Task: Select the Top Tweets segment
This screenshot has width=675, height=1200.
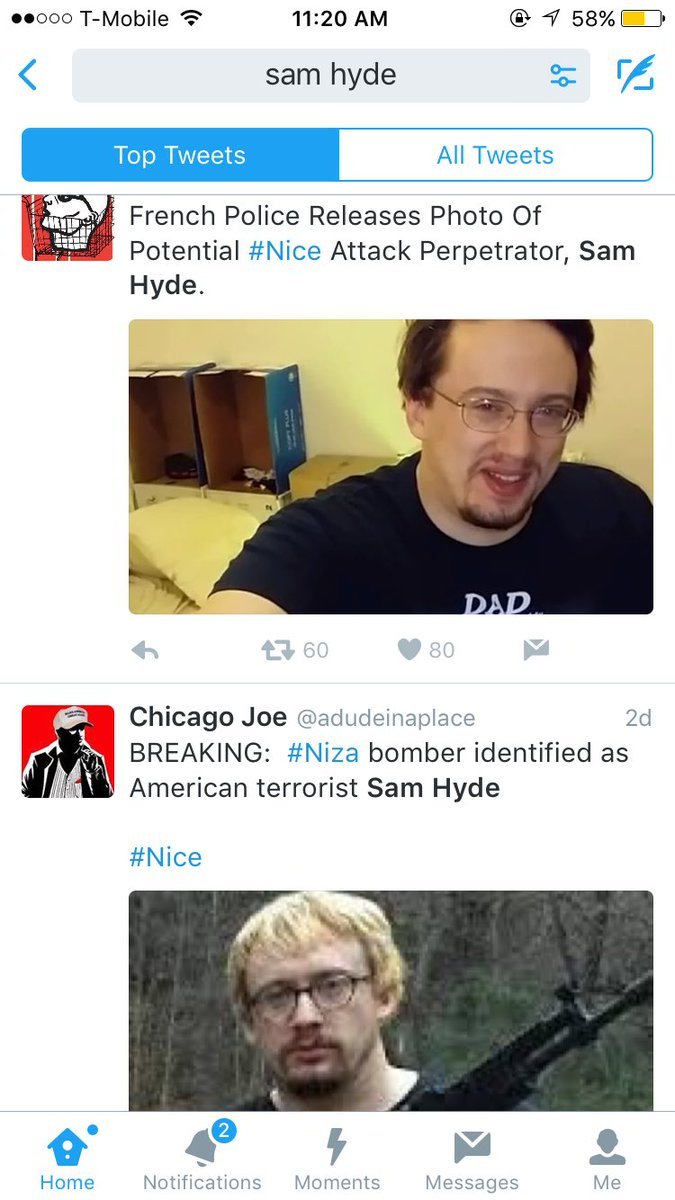Action: click(x=180, y=155)
